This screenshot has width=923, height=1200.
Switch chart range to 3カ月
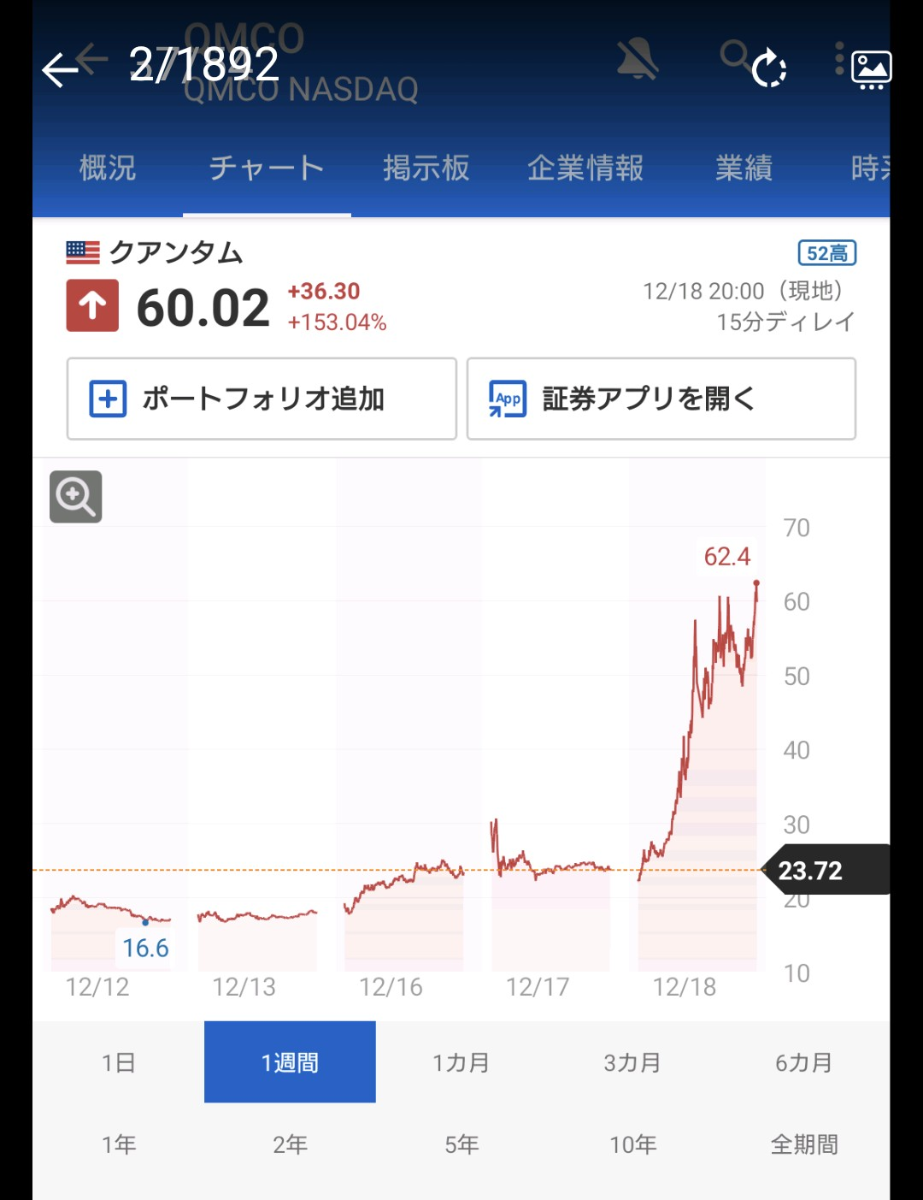[631, 1062]
